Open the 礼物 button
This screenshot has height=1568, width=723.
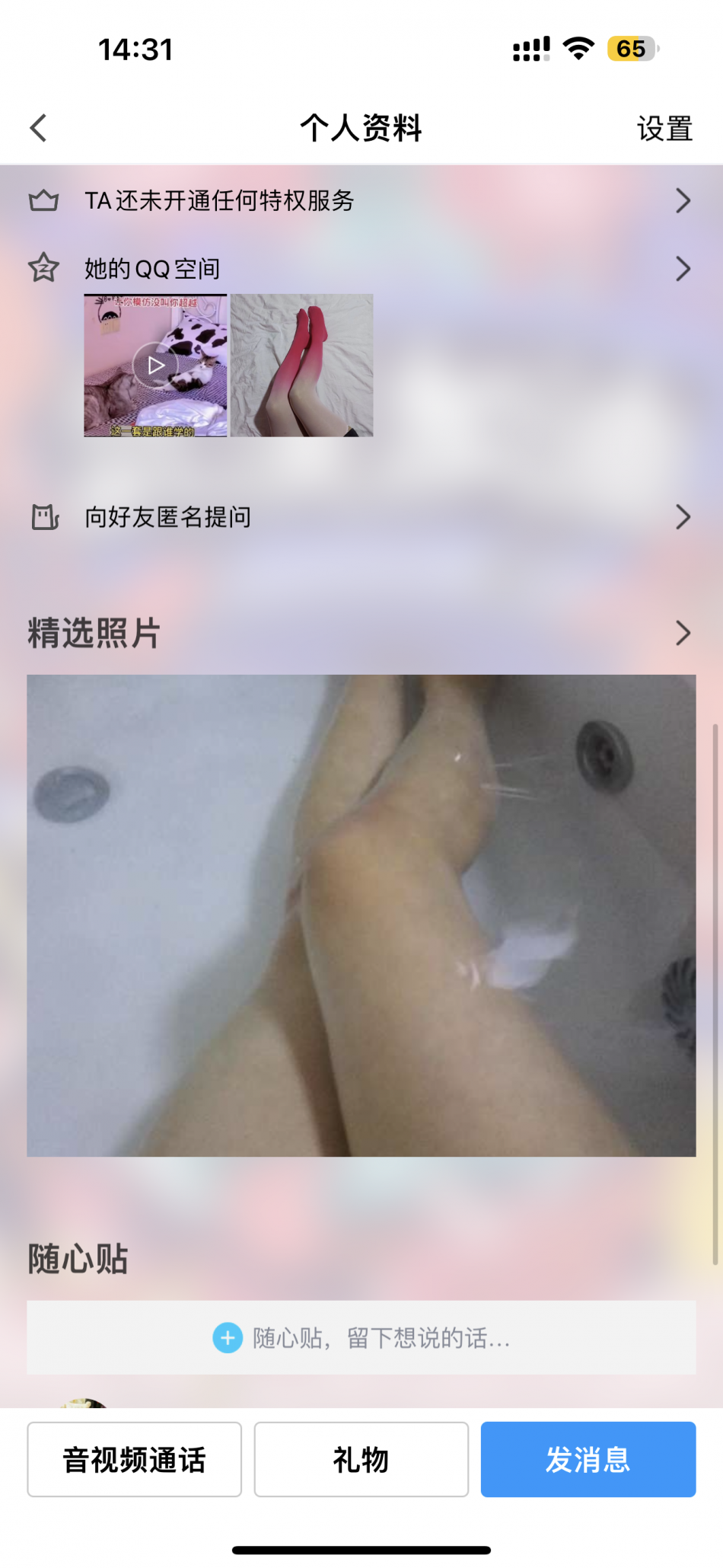click(x=361, y=1459)
